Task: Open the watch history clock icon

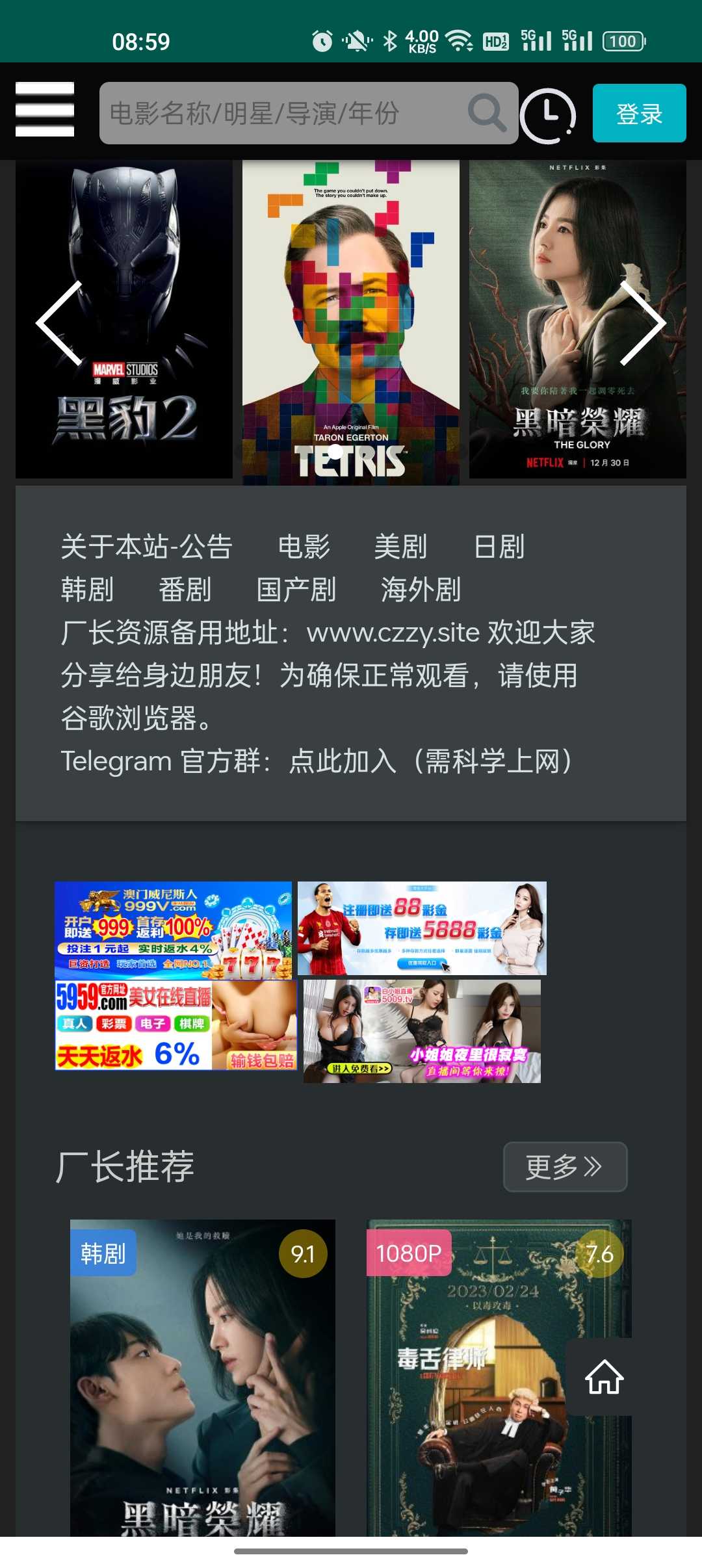Action: click(548, 114)
